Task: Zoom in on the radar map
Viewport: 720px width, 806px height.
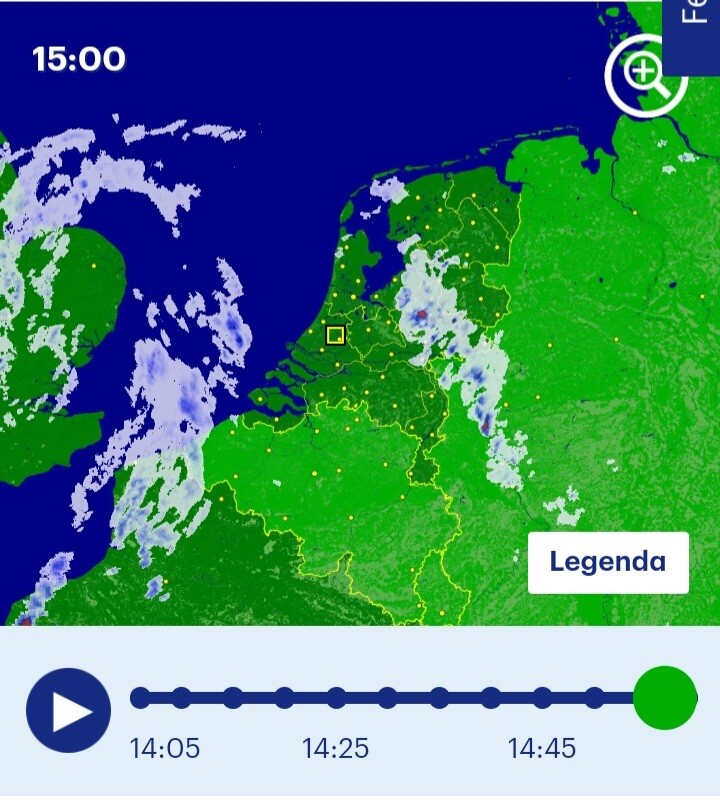Action: [645, 72]
